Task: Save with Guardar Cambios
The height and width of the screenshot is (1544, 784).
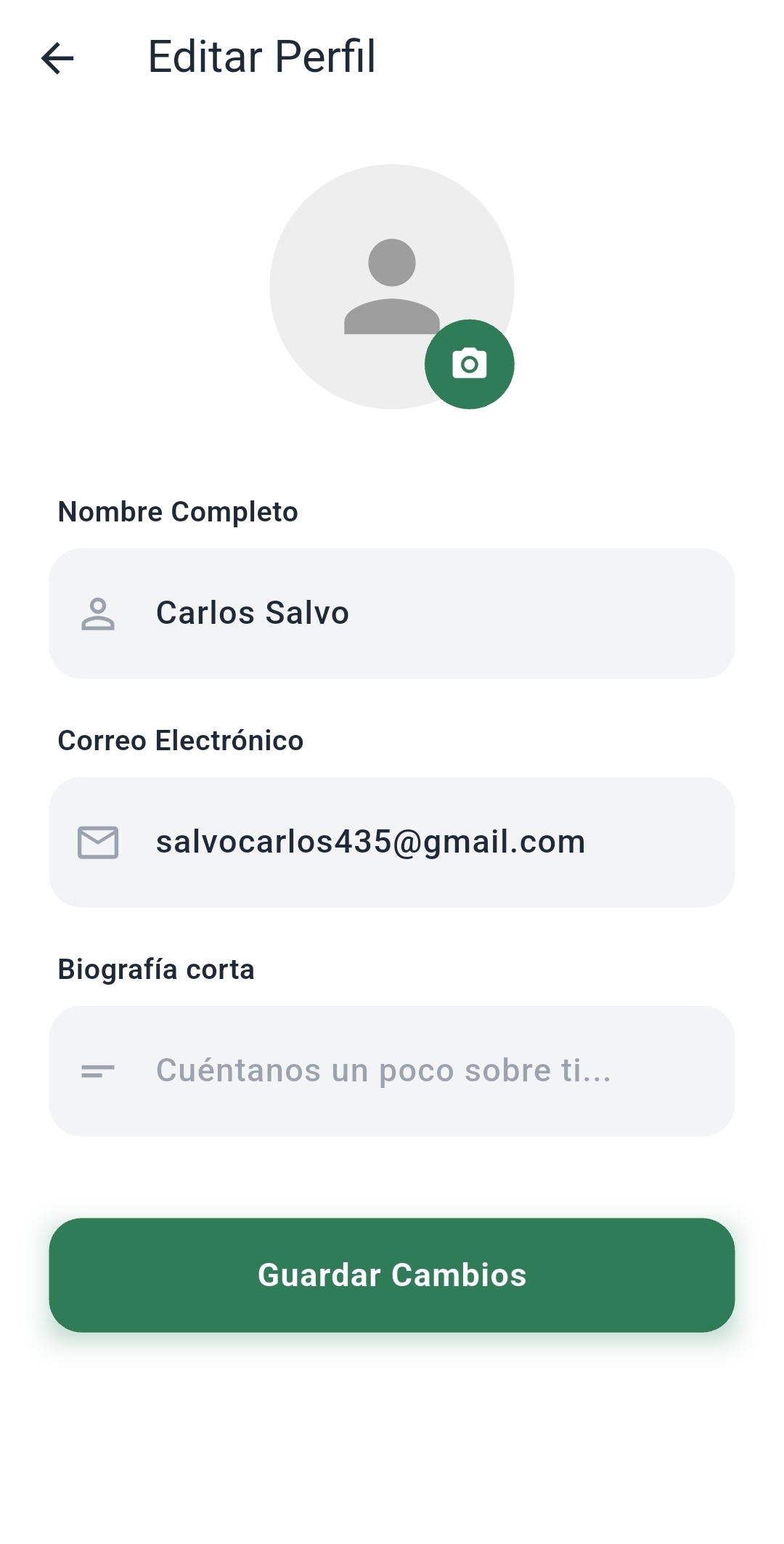Action: [x=392, y=1275]
